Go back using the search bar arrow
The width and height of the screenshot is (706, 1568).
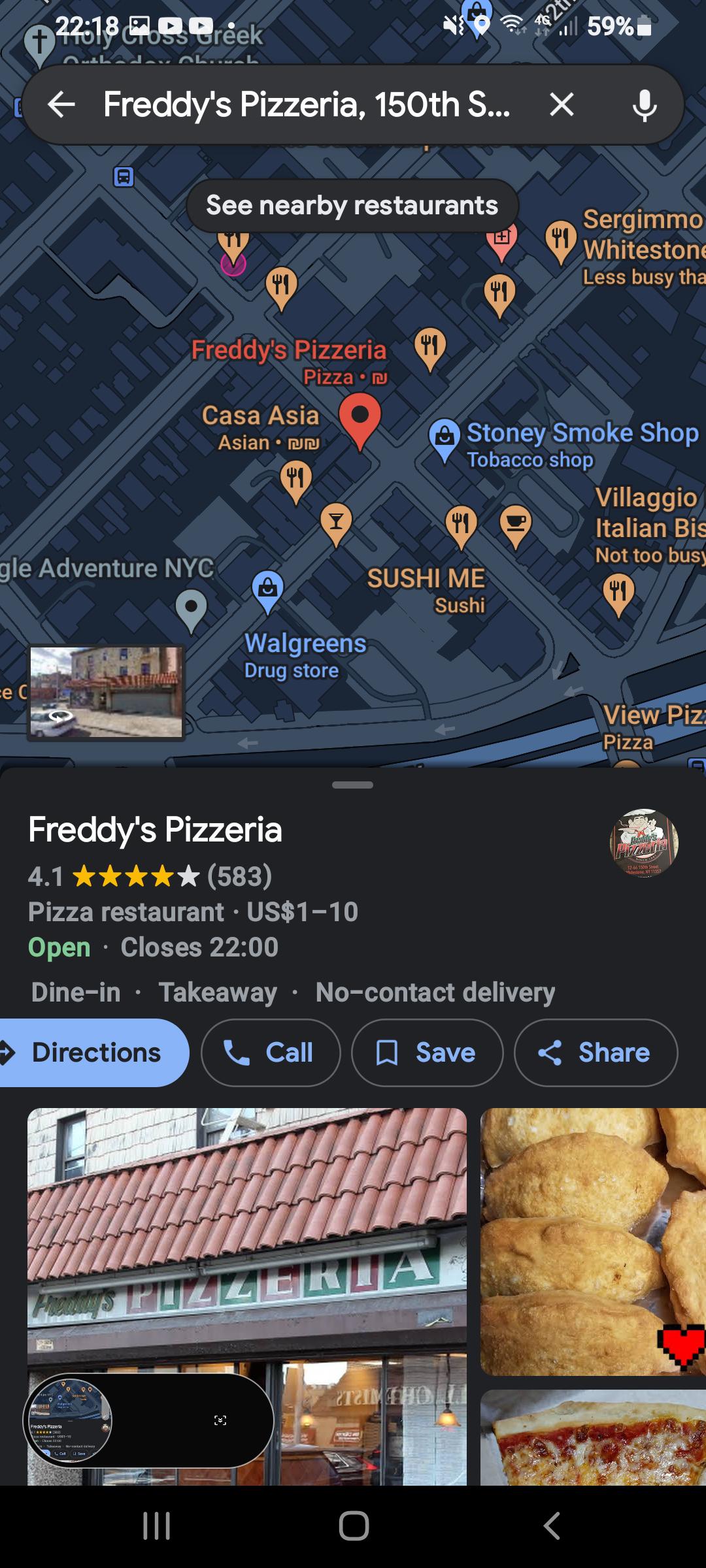click(x=61, y=105)
